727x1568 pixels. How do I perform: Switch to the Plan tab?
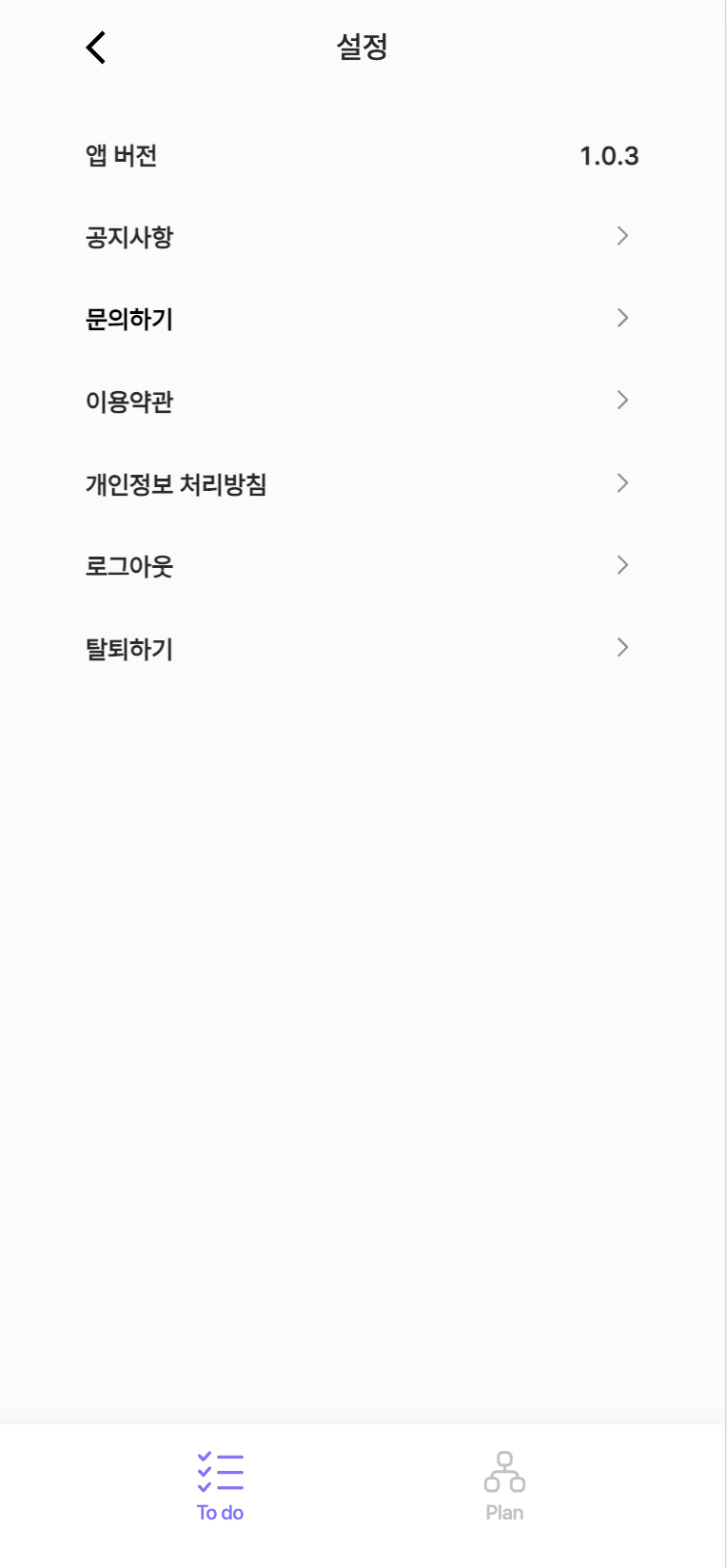(504, 1485)
